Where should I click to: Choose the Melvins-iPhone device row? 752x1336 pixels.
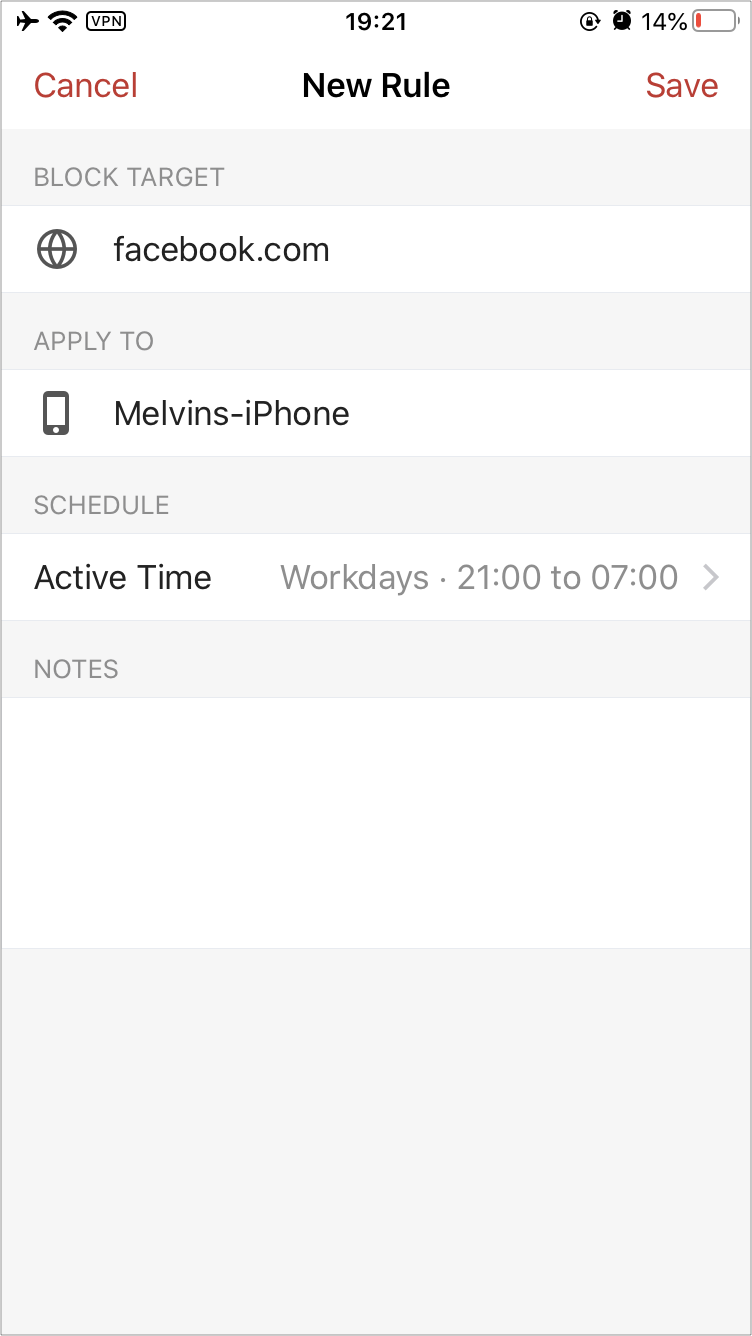376,413
